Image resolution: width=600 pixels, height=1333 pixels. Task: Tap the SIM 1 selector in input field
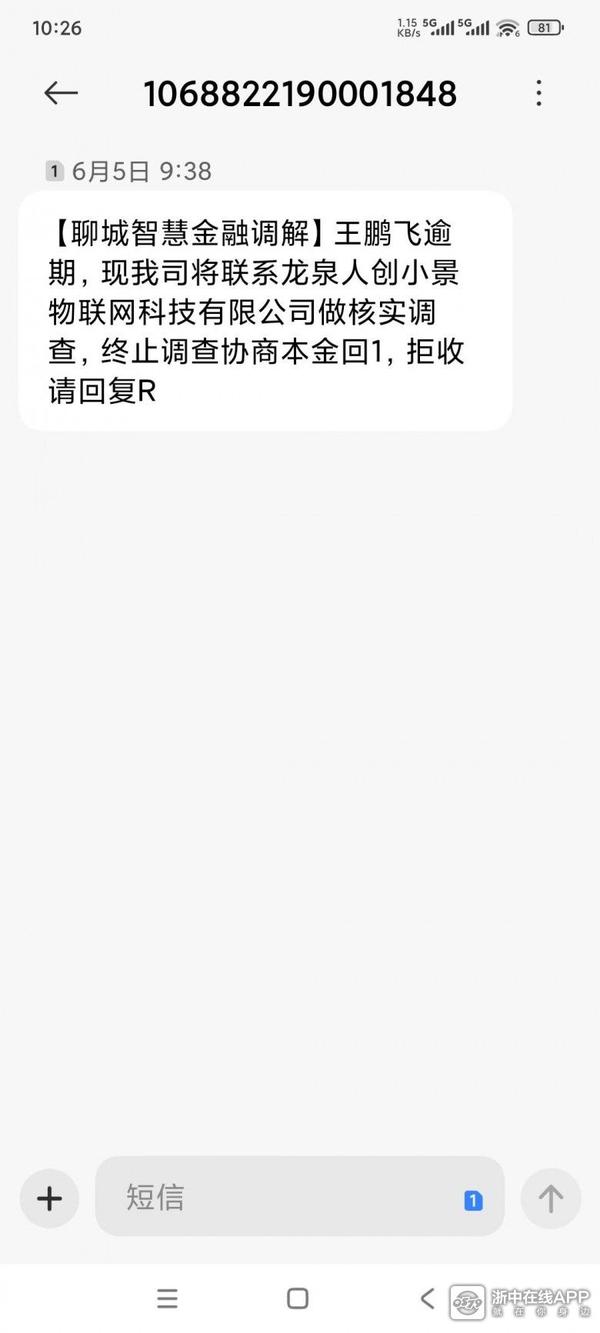(473, 1200)
